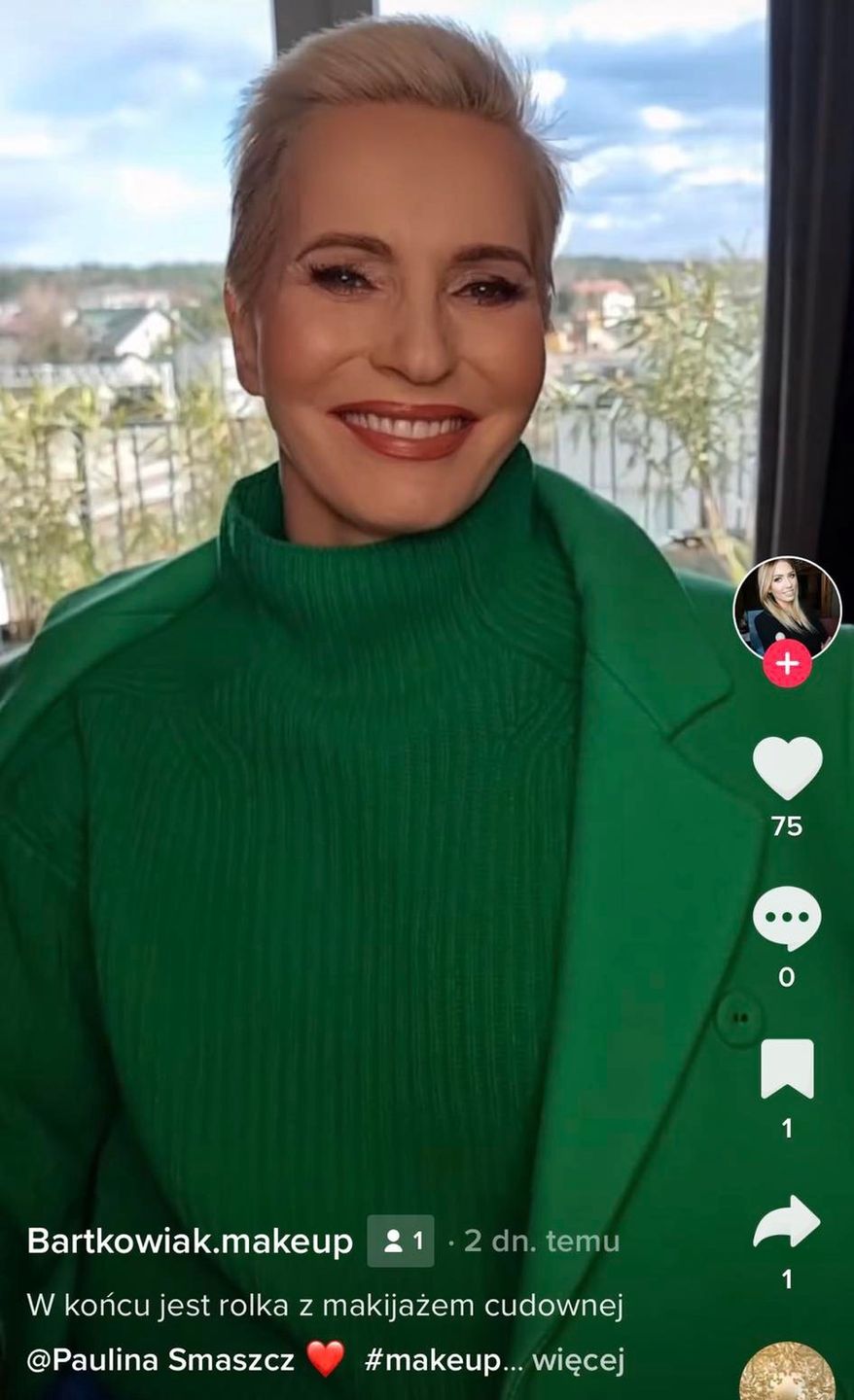The height and width of the screenshot is (1400, 854).
Task: Open the @Paulina Smaszcz mention
Action: pos(160,1359)
